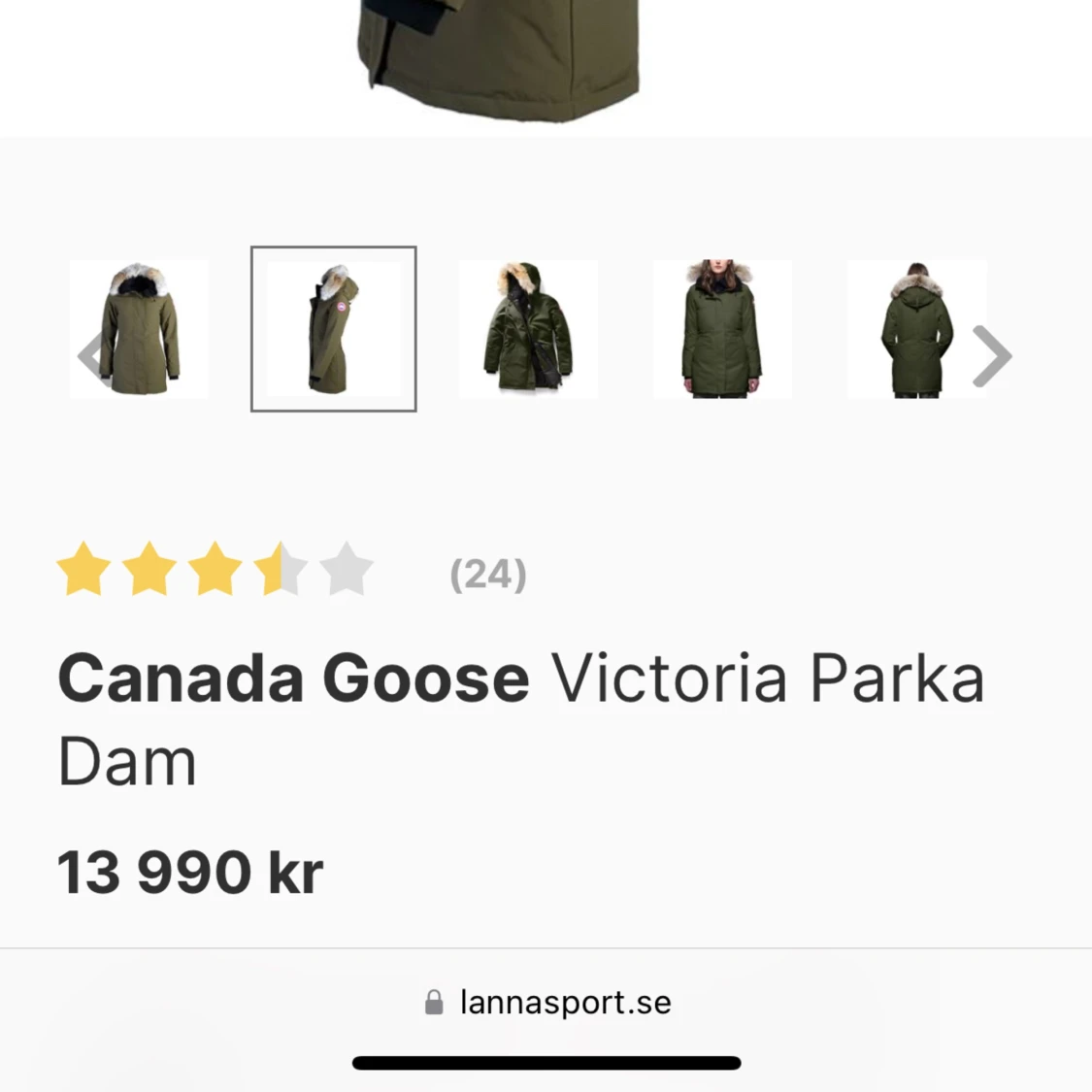Tap the lannasport.se address bar
1092x1092 pixels.
coord(546,1002)
